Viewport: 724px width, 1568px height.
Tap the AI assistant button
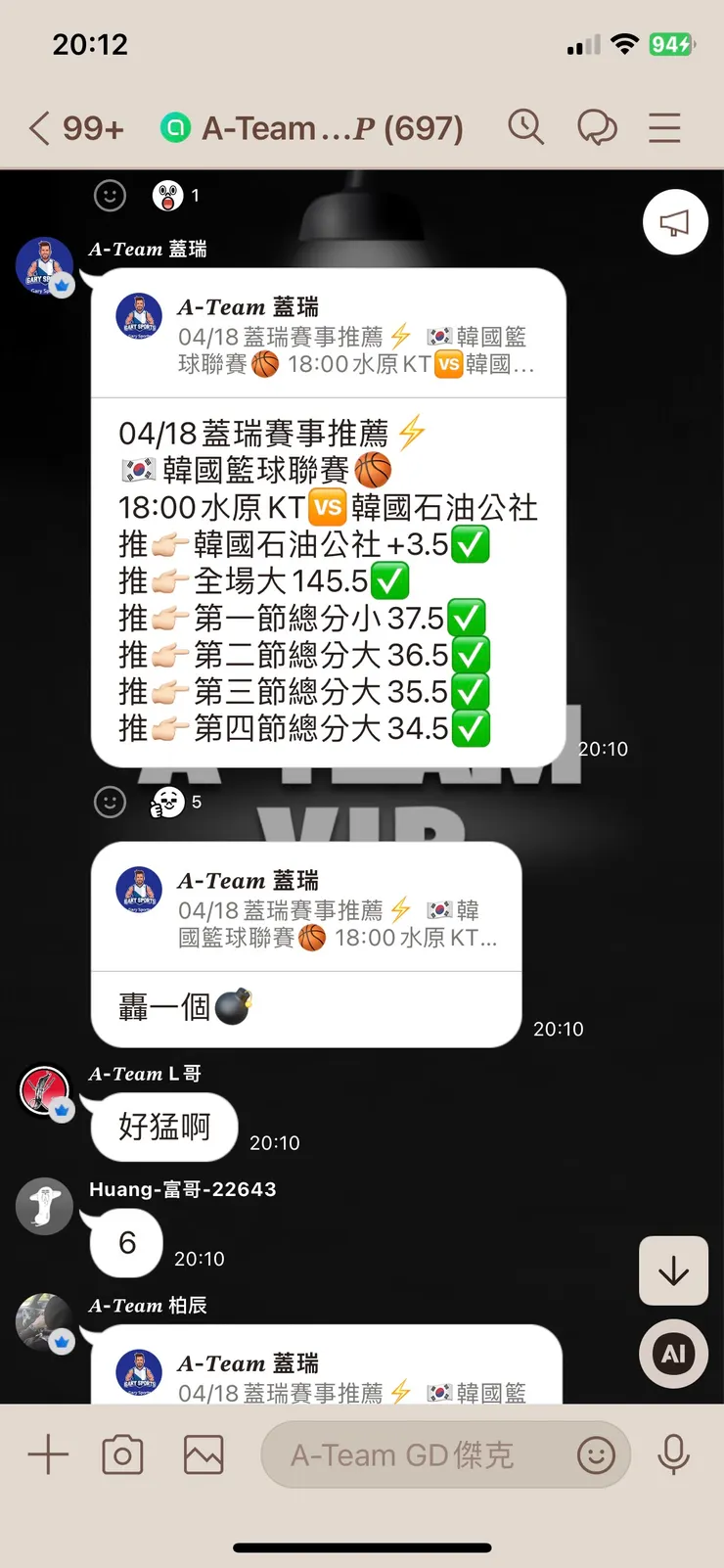673,1354
